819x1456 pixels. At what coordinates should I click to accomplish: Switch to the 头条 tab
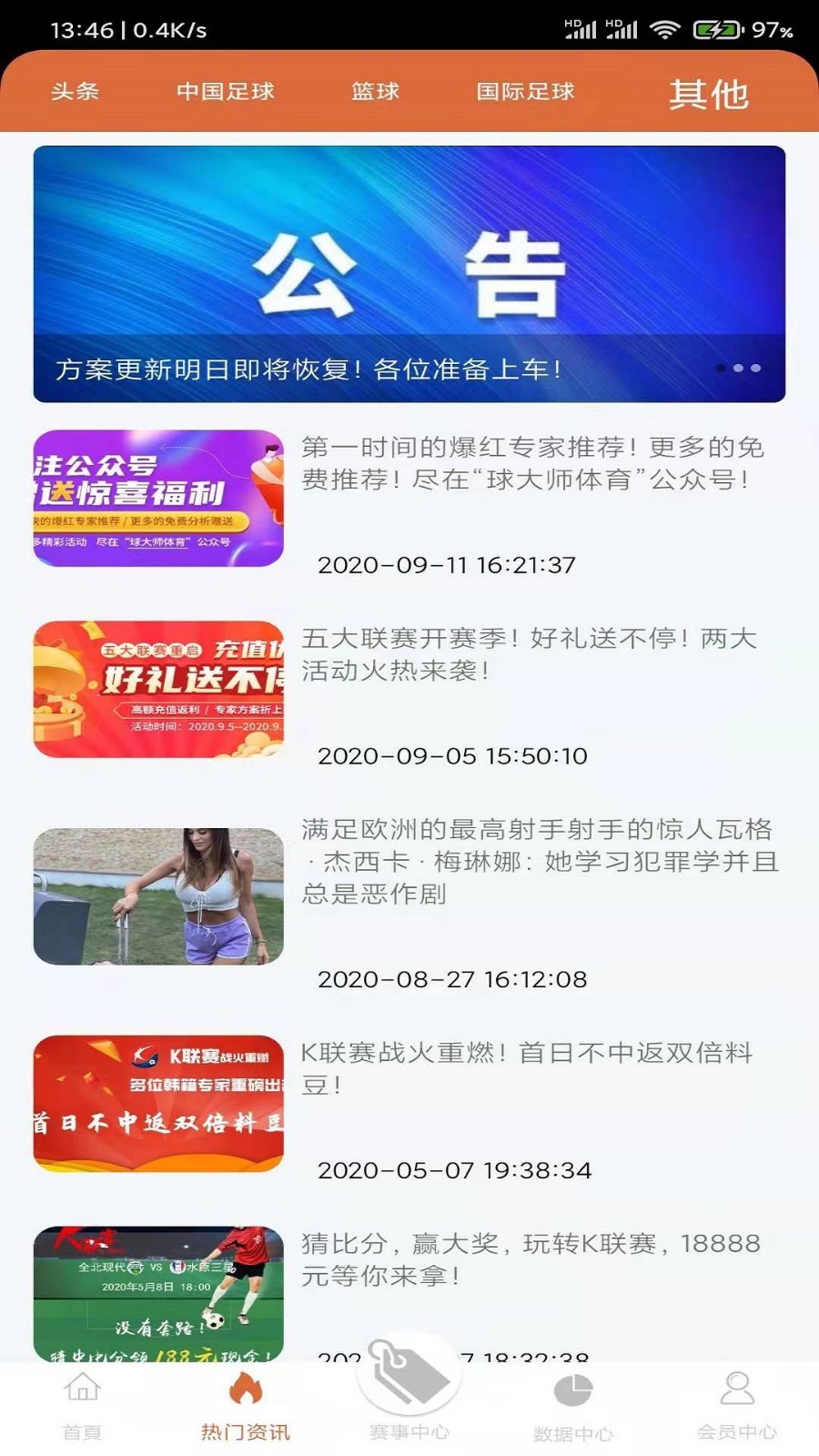coord(75,92)
